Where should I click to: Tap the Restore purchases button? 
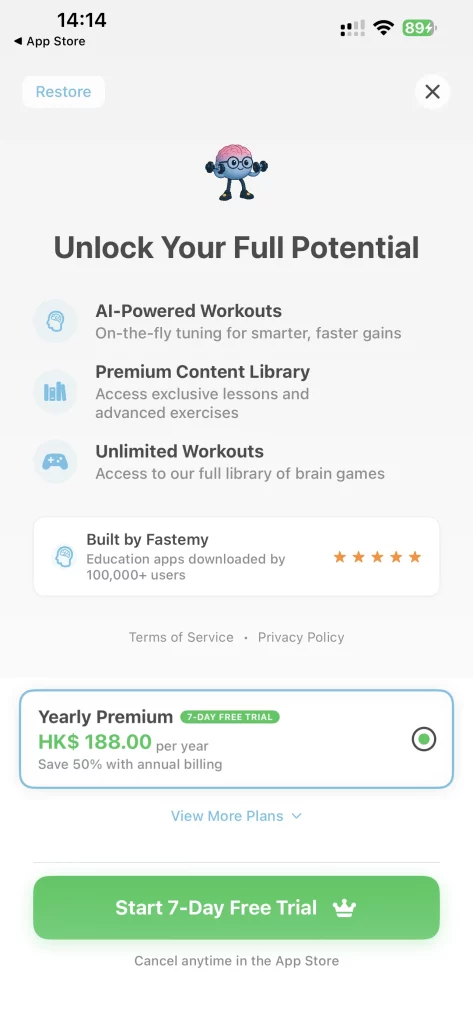tap(63, 92)
